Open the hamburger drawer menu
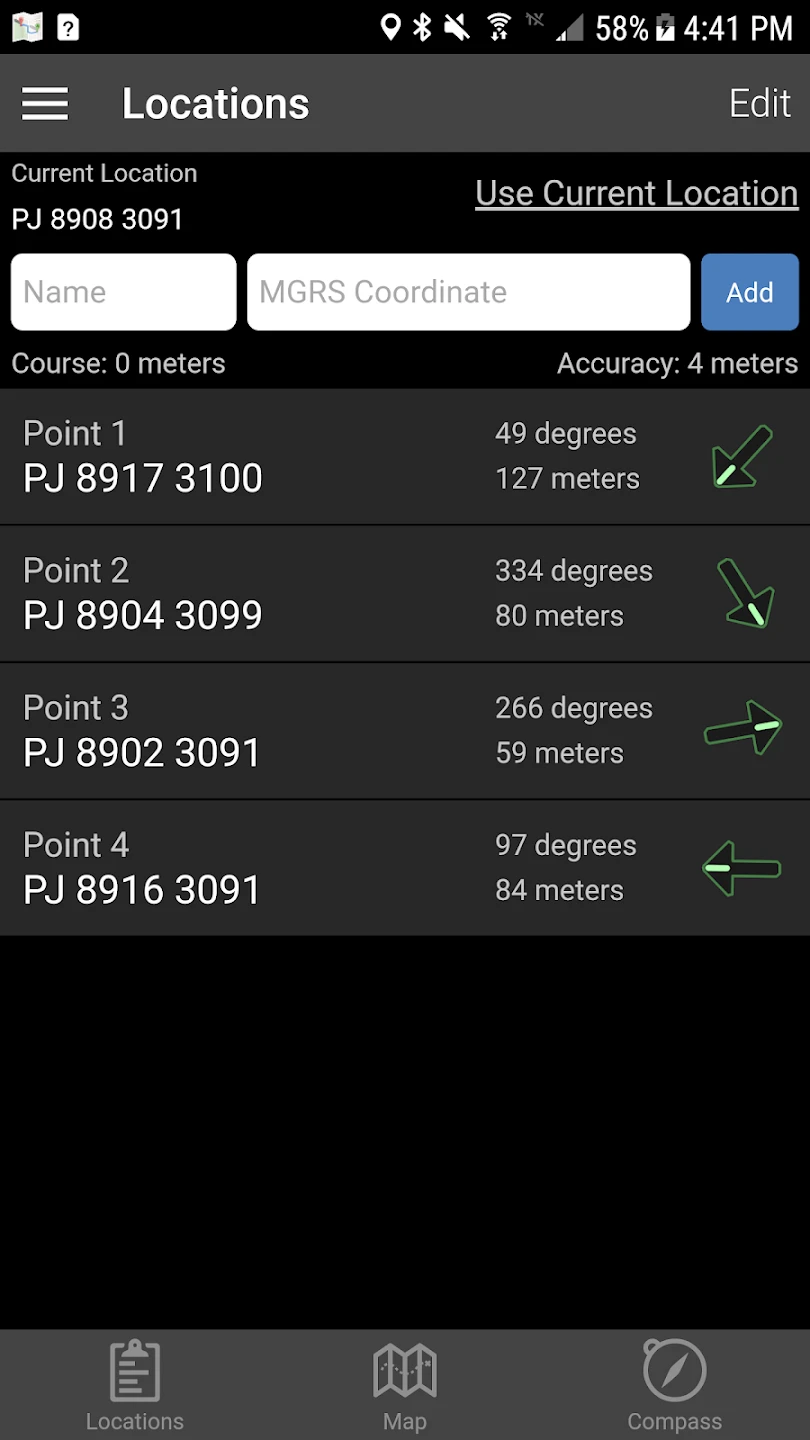The width and height of the screenshot is (810, 1440). point(45,104)
